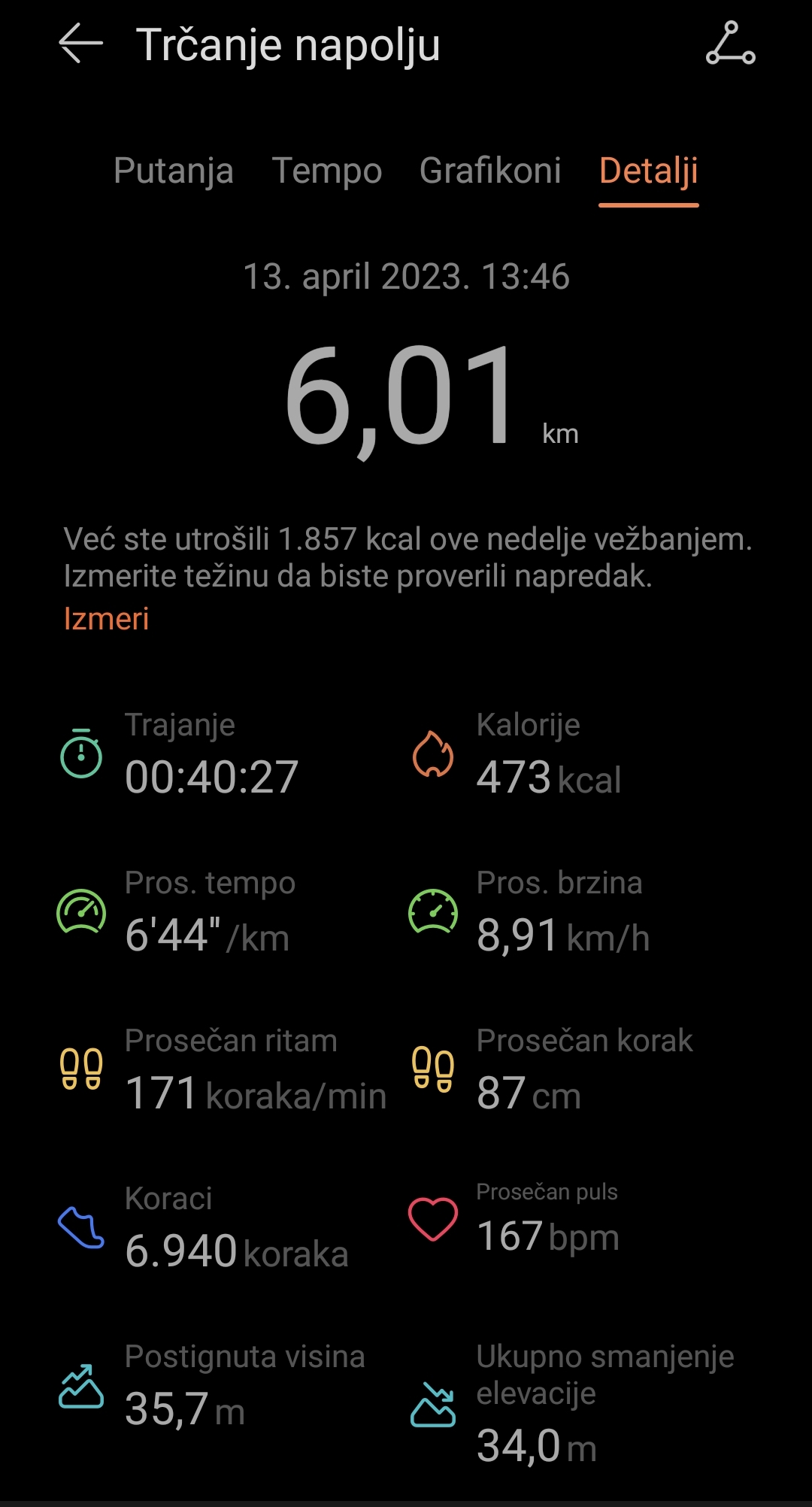Viewport: 812px width, 1507px height.
Task: Switch to the Putanja tab
Action: click(174, 171)
